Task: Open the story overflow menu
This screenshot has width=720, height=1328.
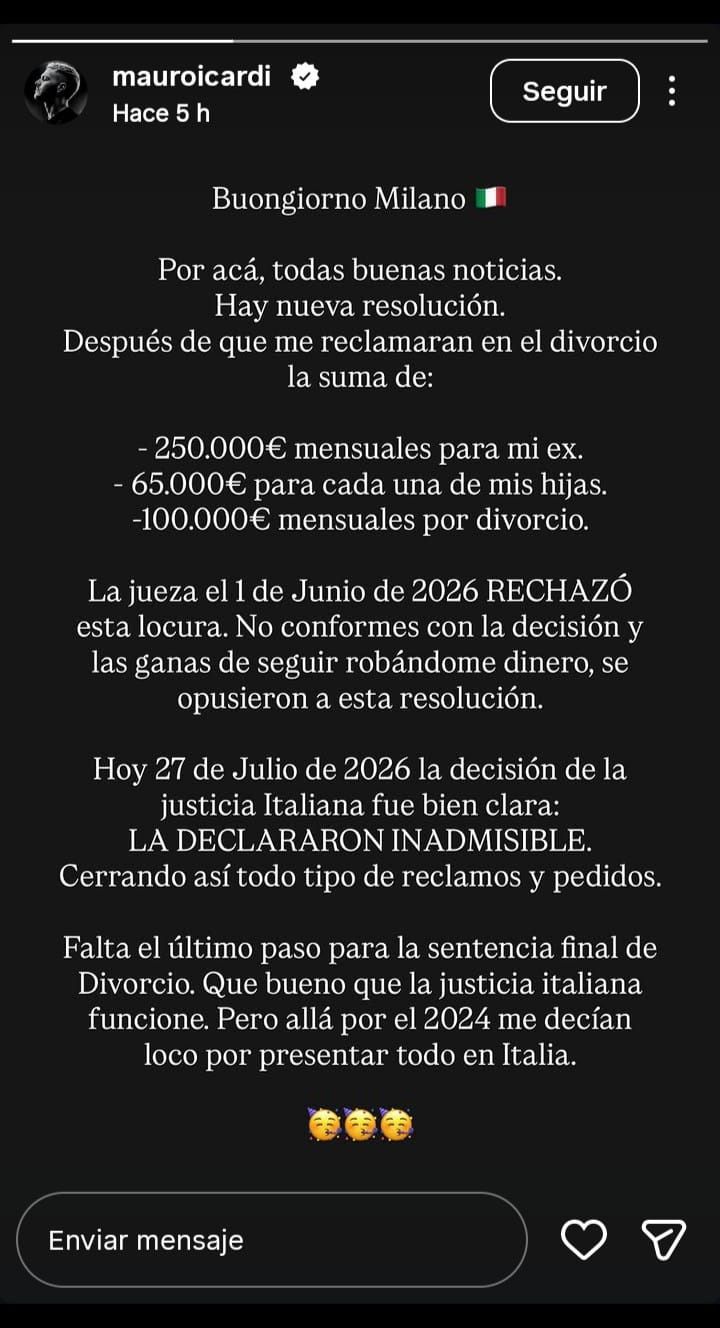Action: (x=672, y=91)
